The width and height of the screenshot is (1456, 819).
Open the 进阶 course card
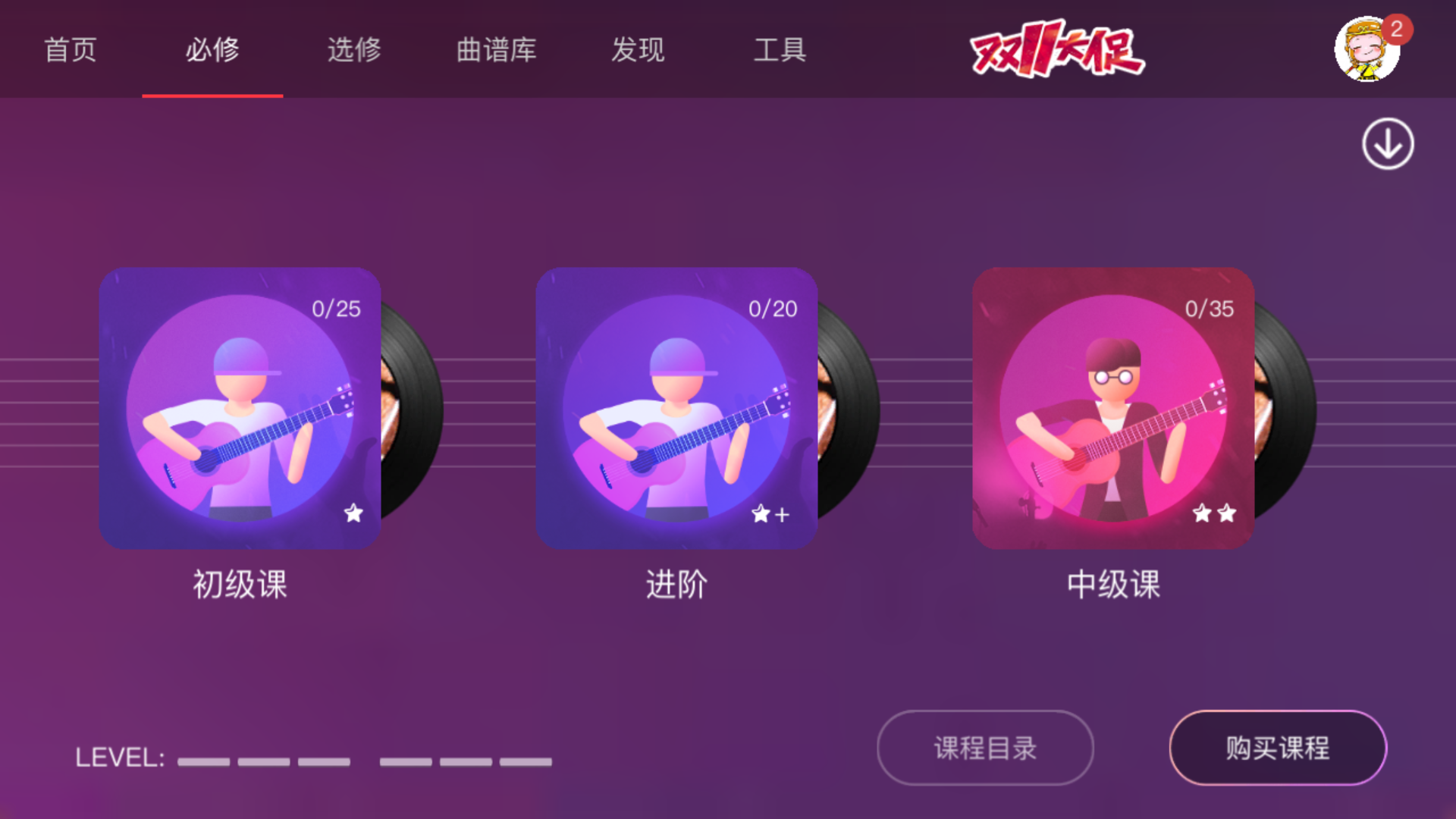pyautogui.click(x=676, y=408)
